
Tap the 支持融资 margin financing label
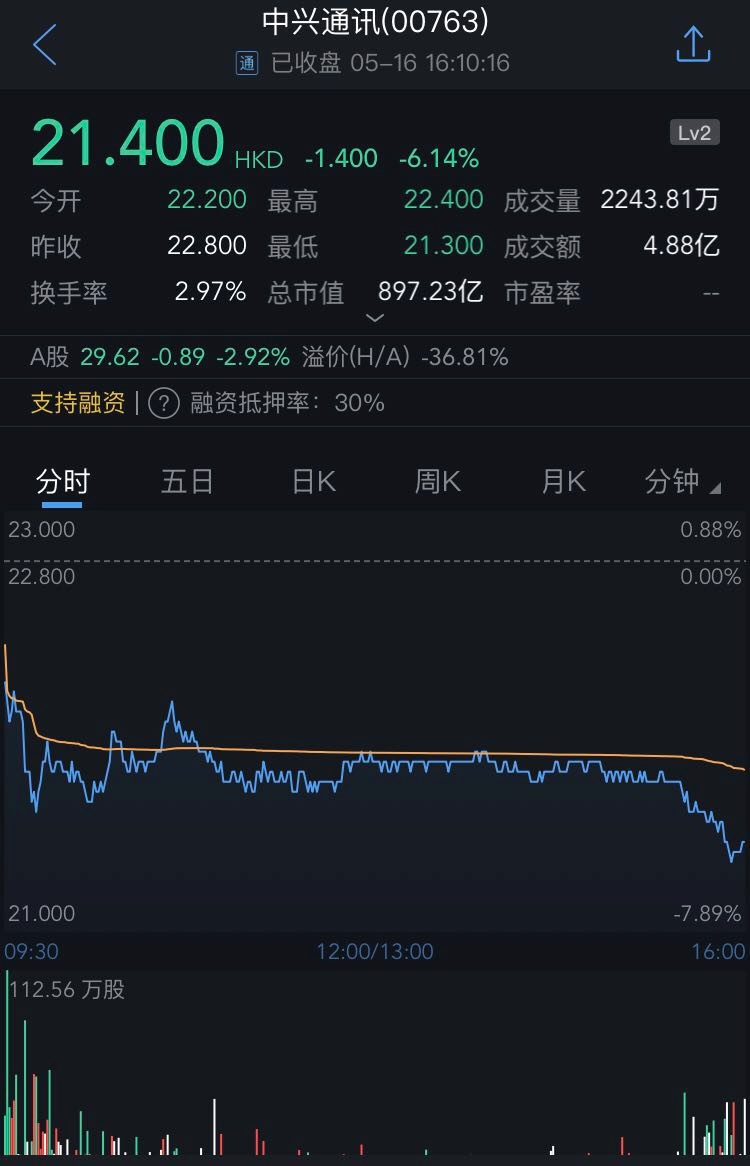coord(78,403)
